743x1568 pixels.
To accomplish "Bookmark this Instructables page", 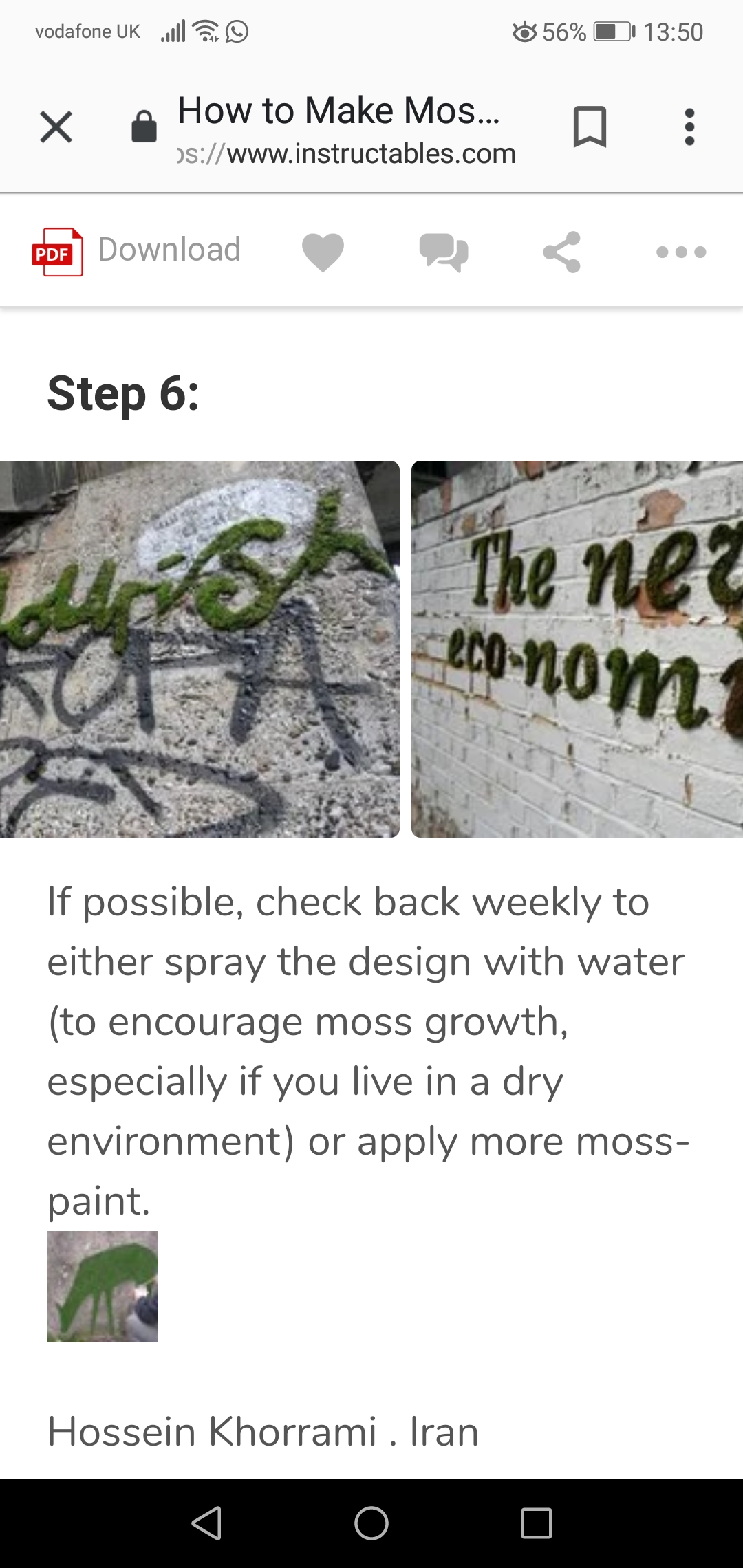I will 590,127.
